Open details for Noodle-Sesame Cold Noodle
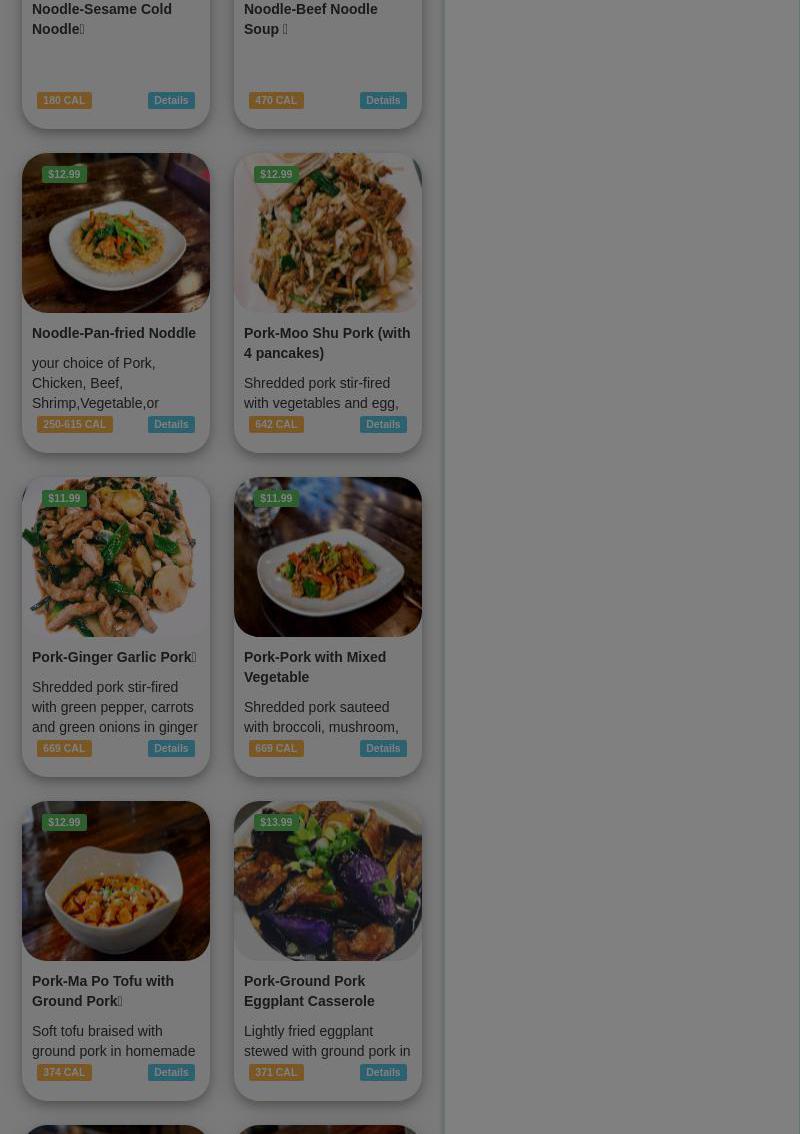The width and height of the screenshot is (800, 1134). point(171,100)
